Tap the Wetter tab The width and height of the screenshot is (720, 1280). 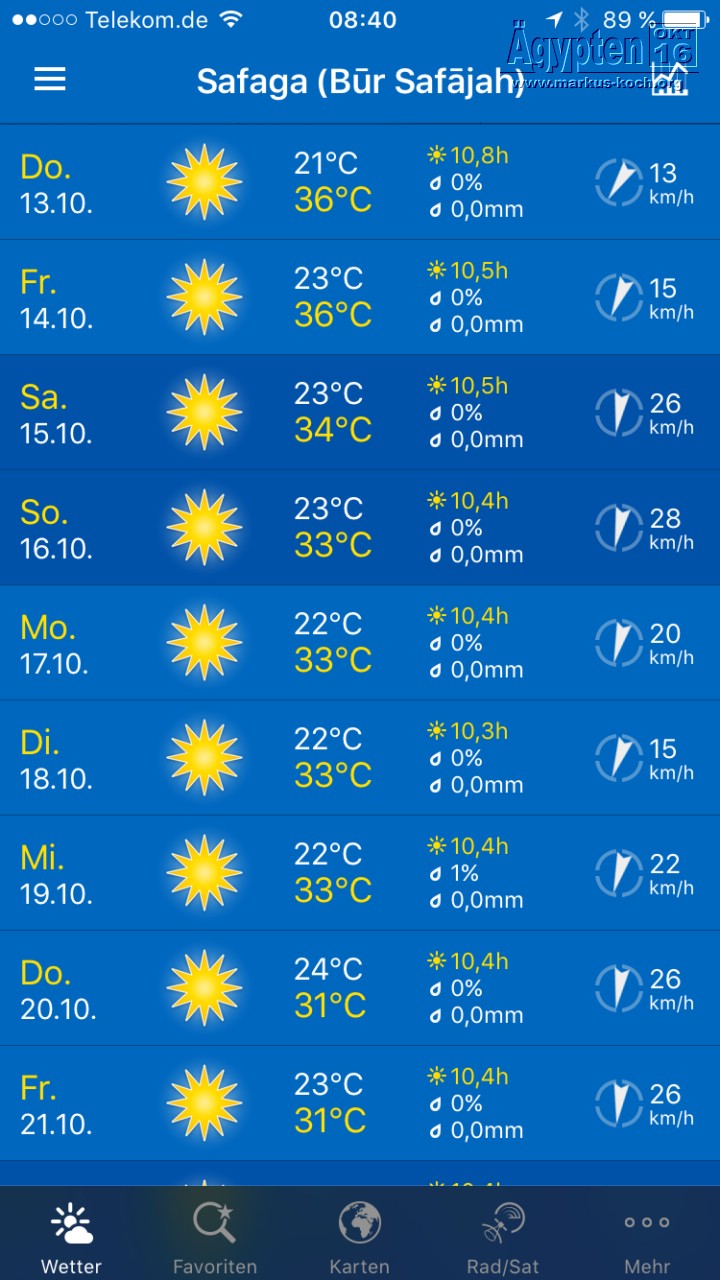coord(71,1236)
